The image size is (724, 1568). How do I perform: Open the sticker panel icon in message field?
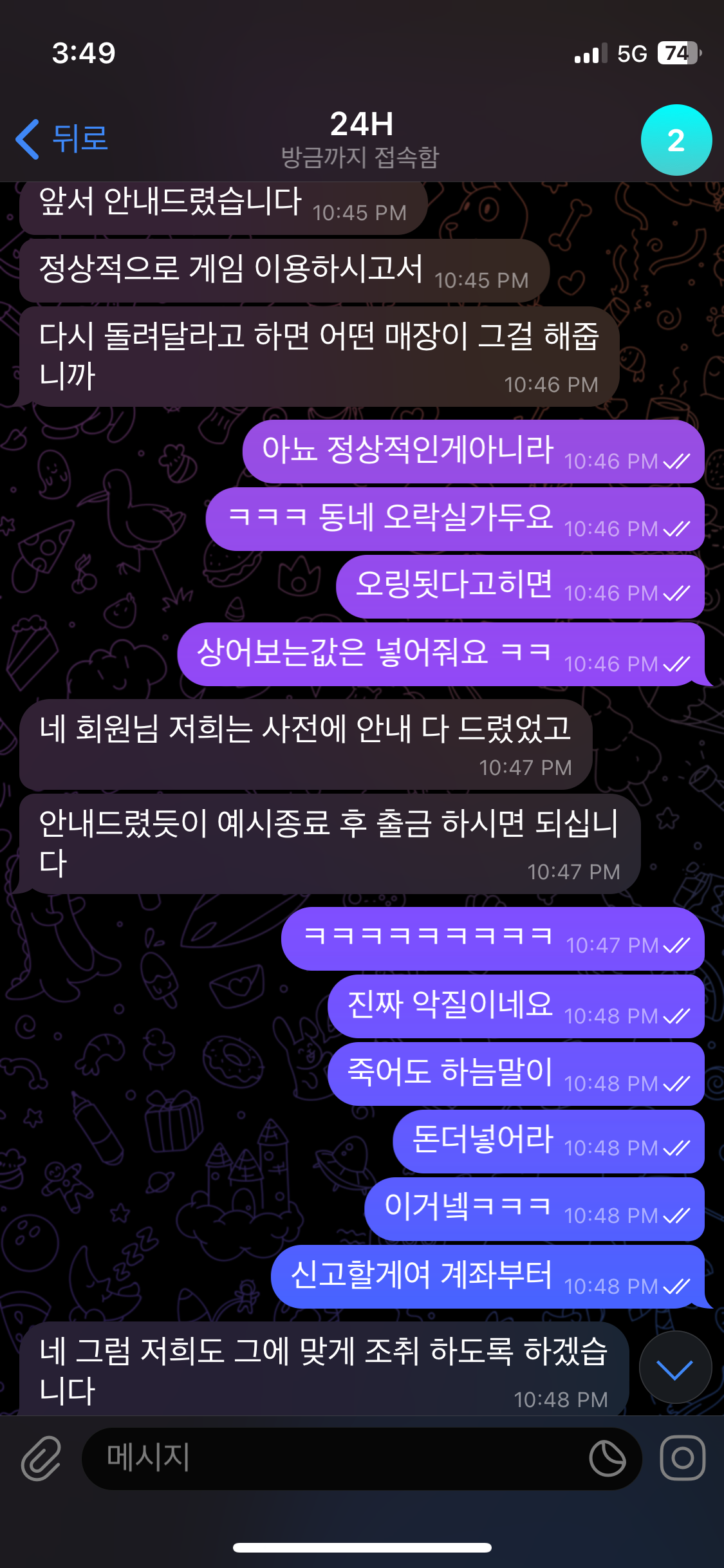pos(607,1459)
